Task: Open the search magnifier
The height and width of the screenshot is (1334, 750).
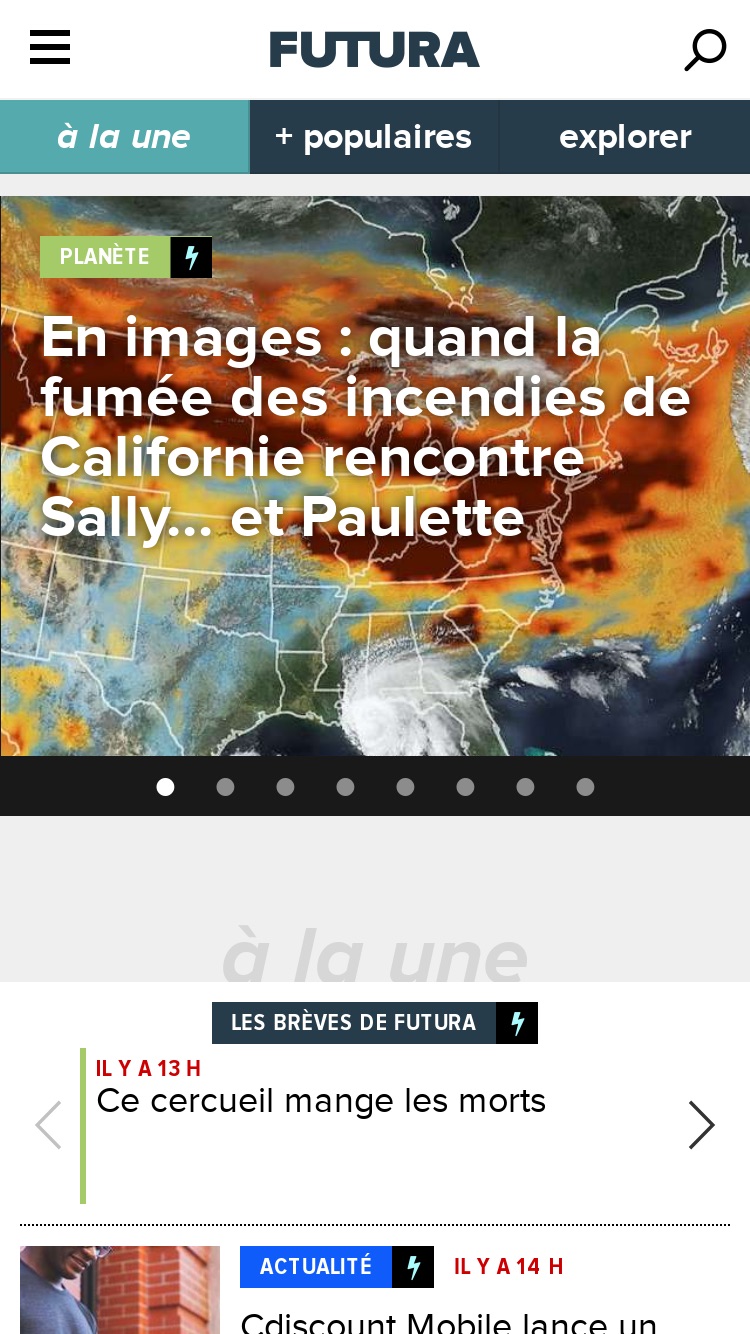Action: (705, 50)
